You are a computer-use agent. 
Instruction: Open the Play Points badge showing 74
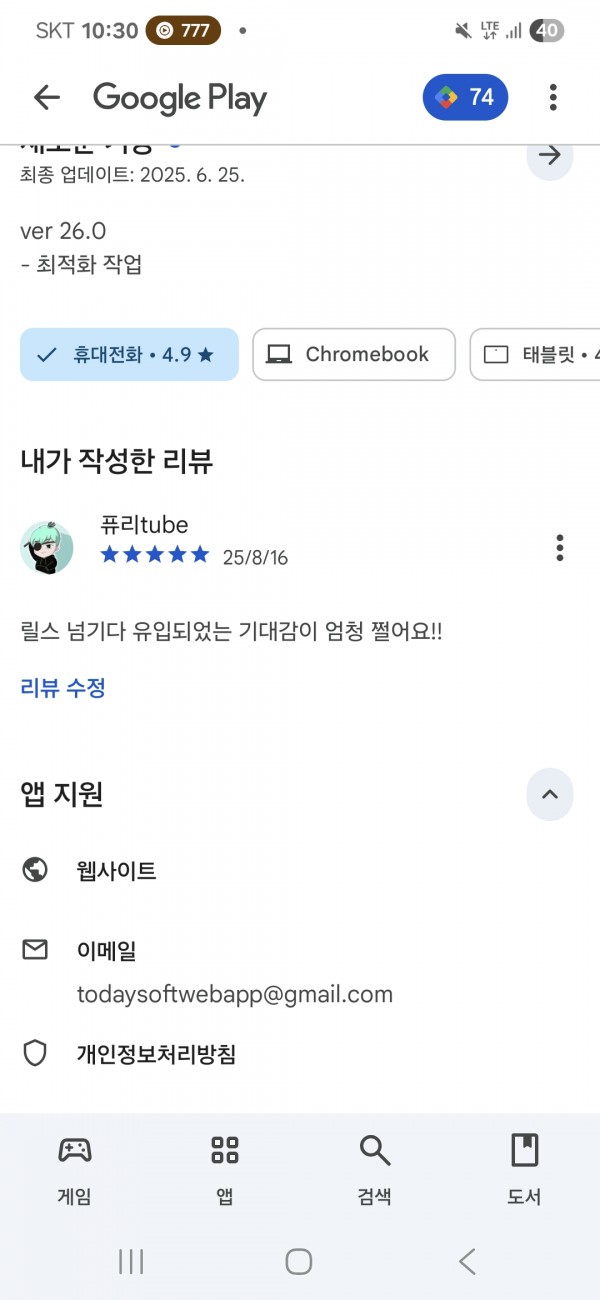tap(465, 97)
